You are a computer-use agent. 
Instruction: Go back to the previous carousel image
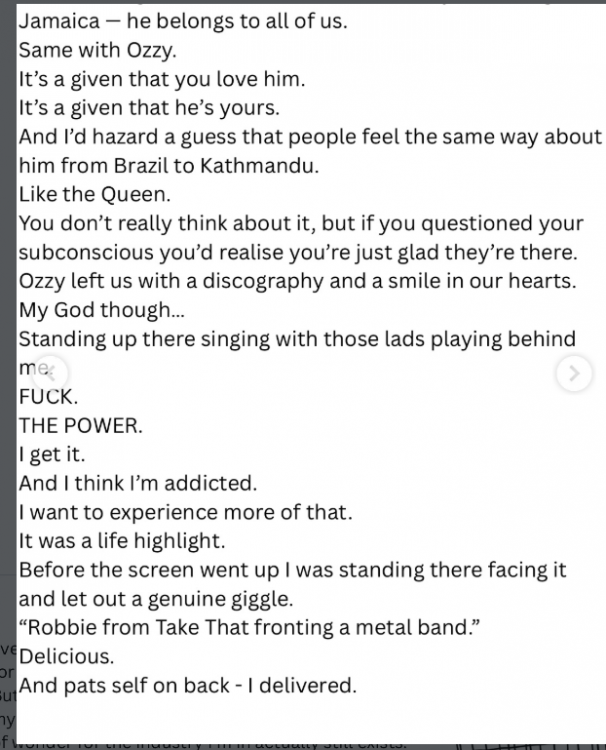click(51, 374)
